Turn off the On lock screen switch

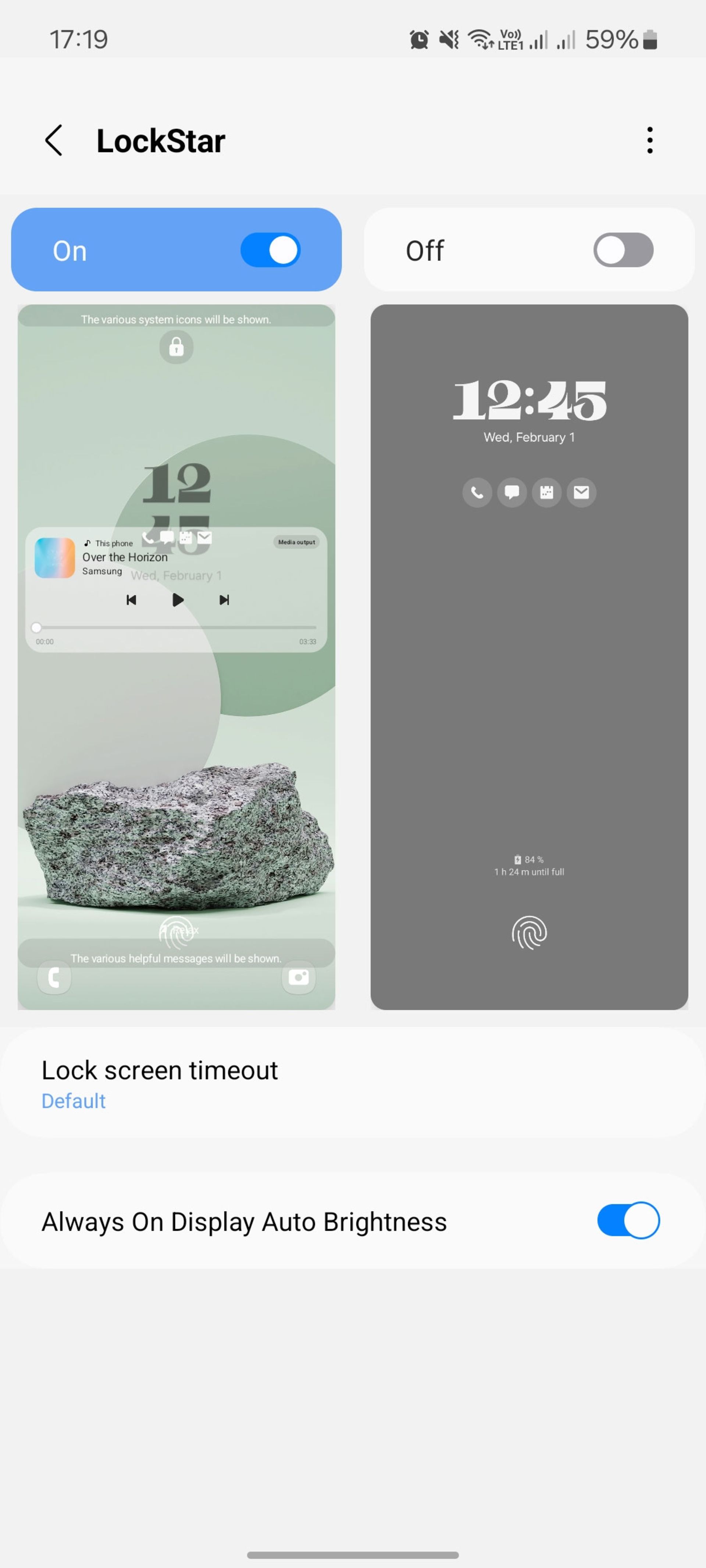(270, 250)
